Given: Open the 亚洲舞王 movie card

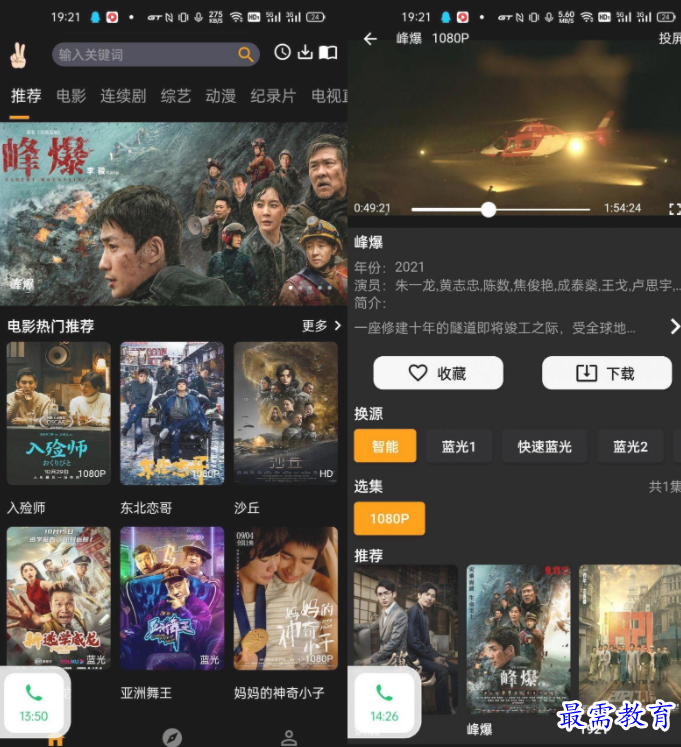Looking at the screenshot, I should pos(172,598).
